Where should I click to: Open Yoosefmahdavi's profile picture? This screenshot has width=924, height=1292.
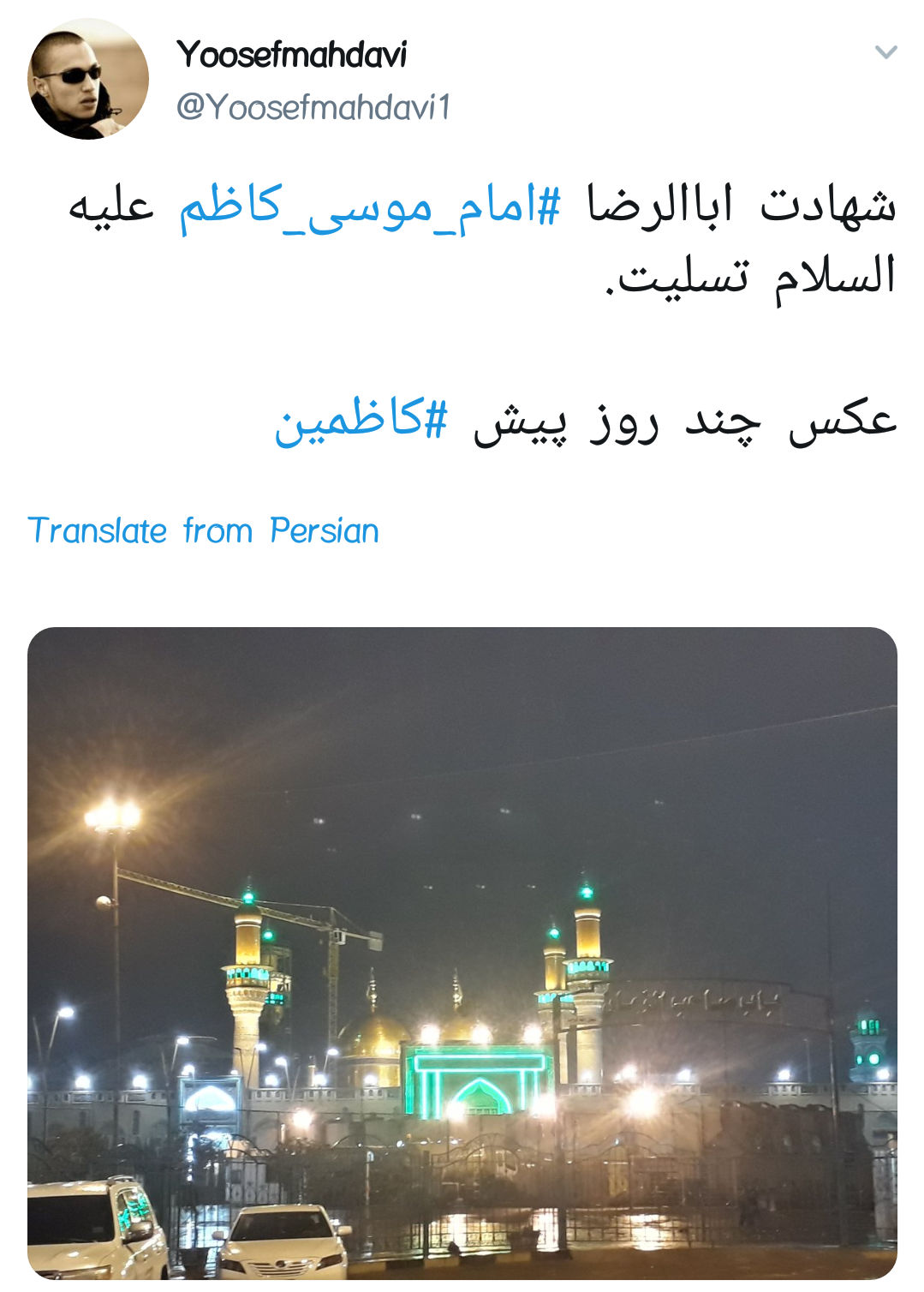coord(87,80)
